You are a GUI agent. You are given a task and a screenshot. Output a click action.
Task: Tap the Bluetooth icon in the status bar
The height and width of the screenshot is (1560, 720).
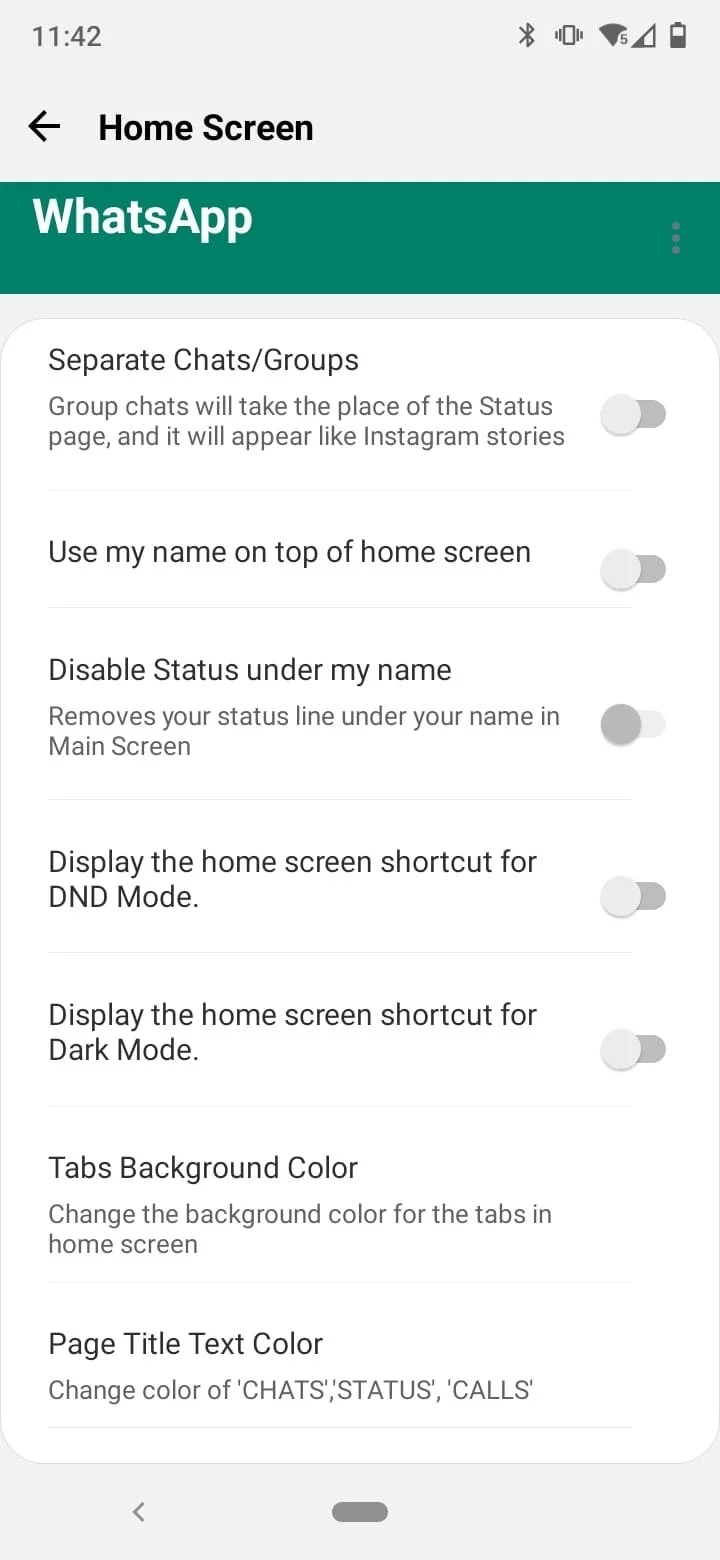(x=525, y=35)
